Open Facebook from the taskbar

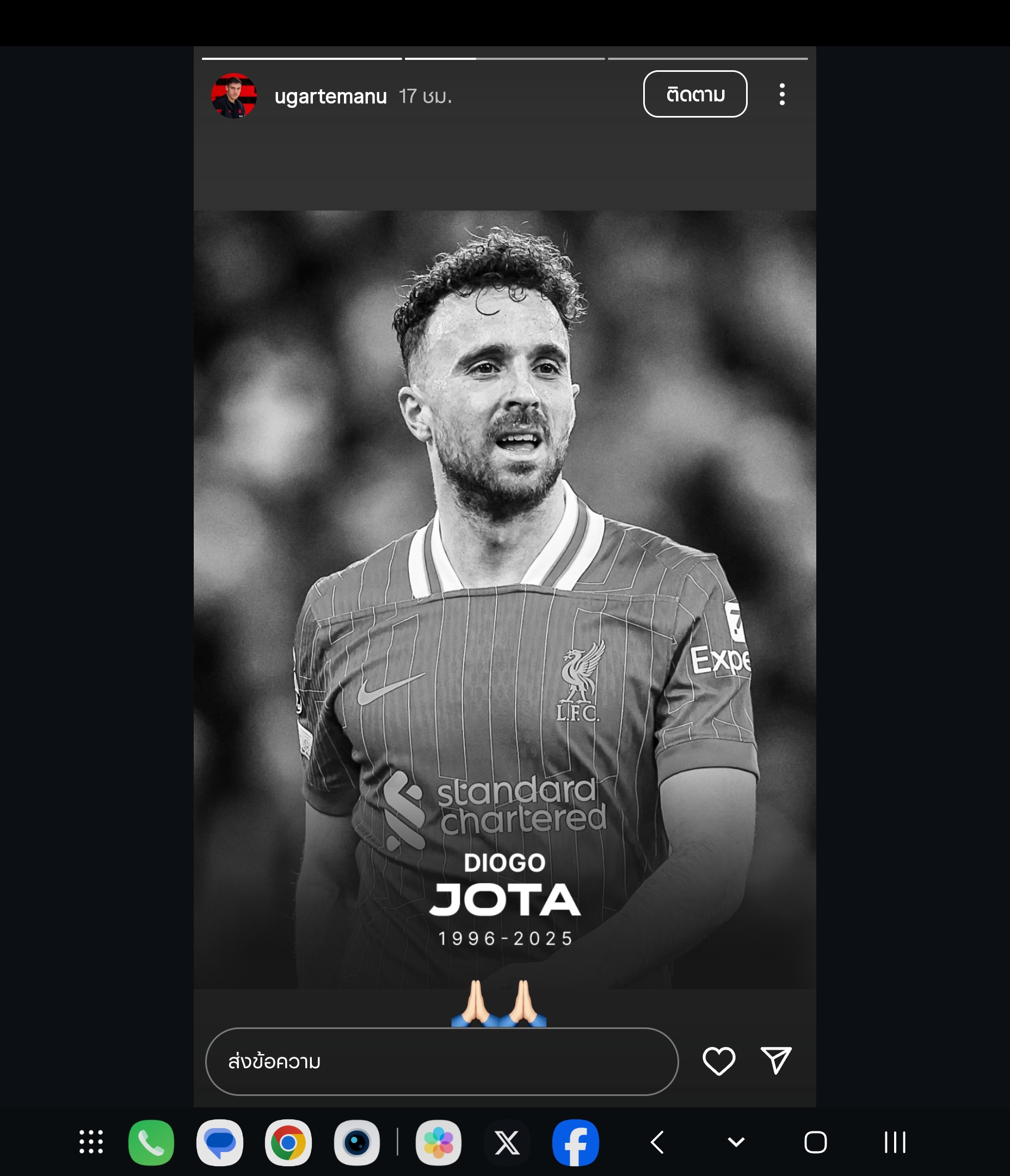coord(575,1142)
